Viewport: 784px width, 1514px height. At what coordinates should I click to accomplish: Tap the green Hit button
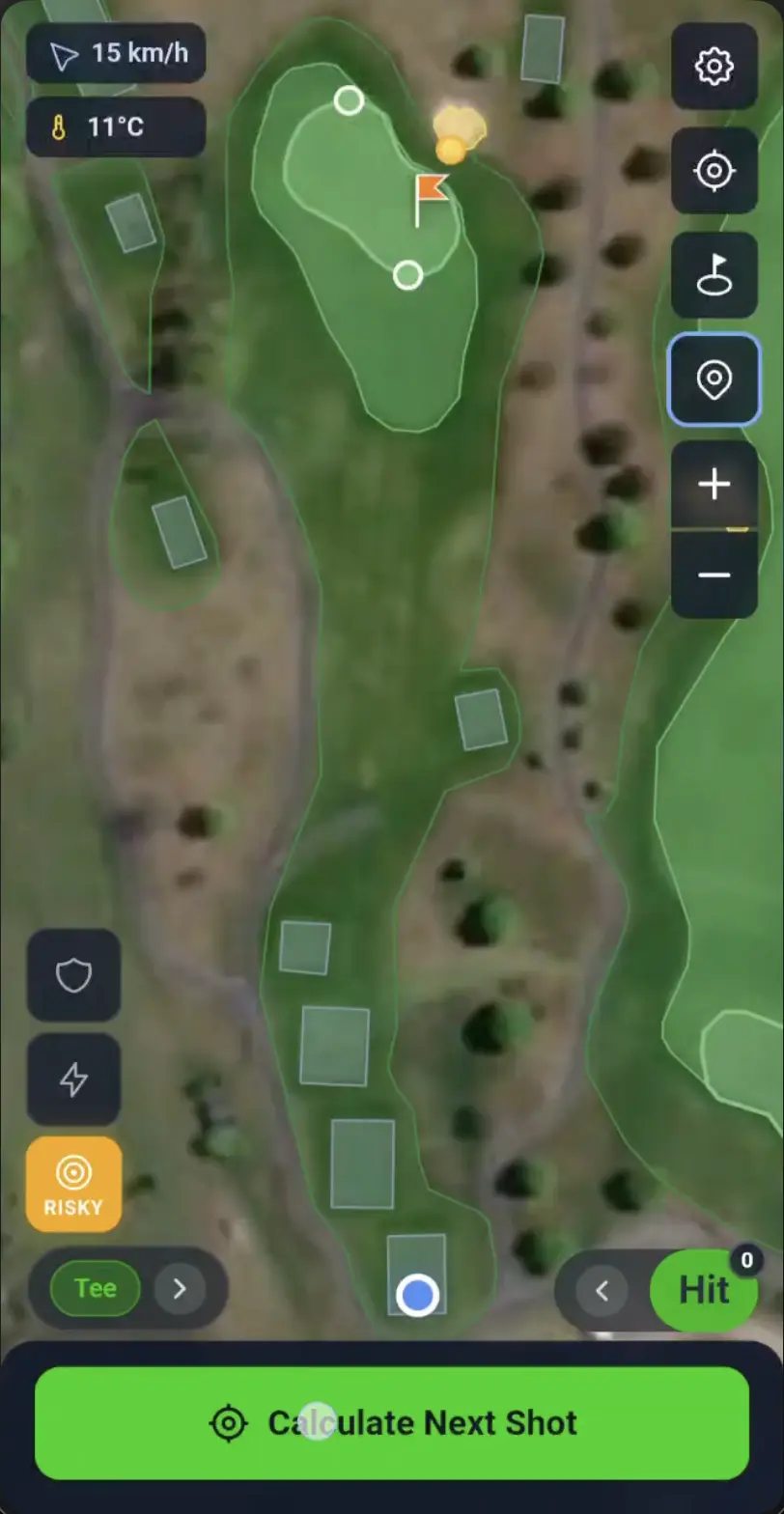704,1290
